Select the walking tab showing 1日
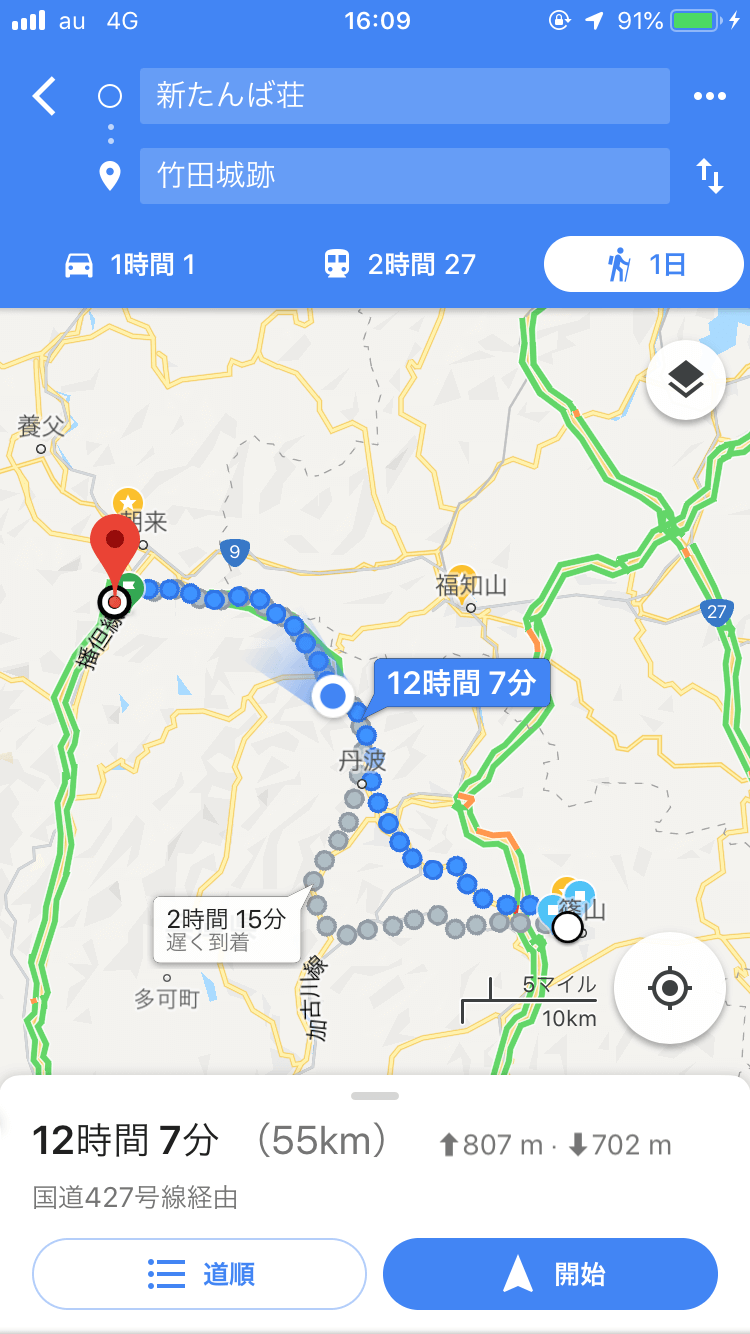Viewport: 750px width, 1334px height. click(x=643, y=265)
